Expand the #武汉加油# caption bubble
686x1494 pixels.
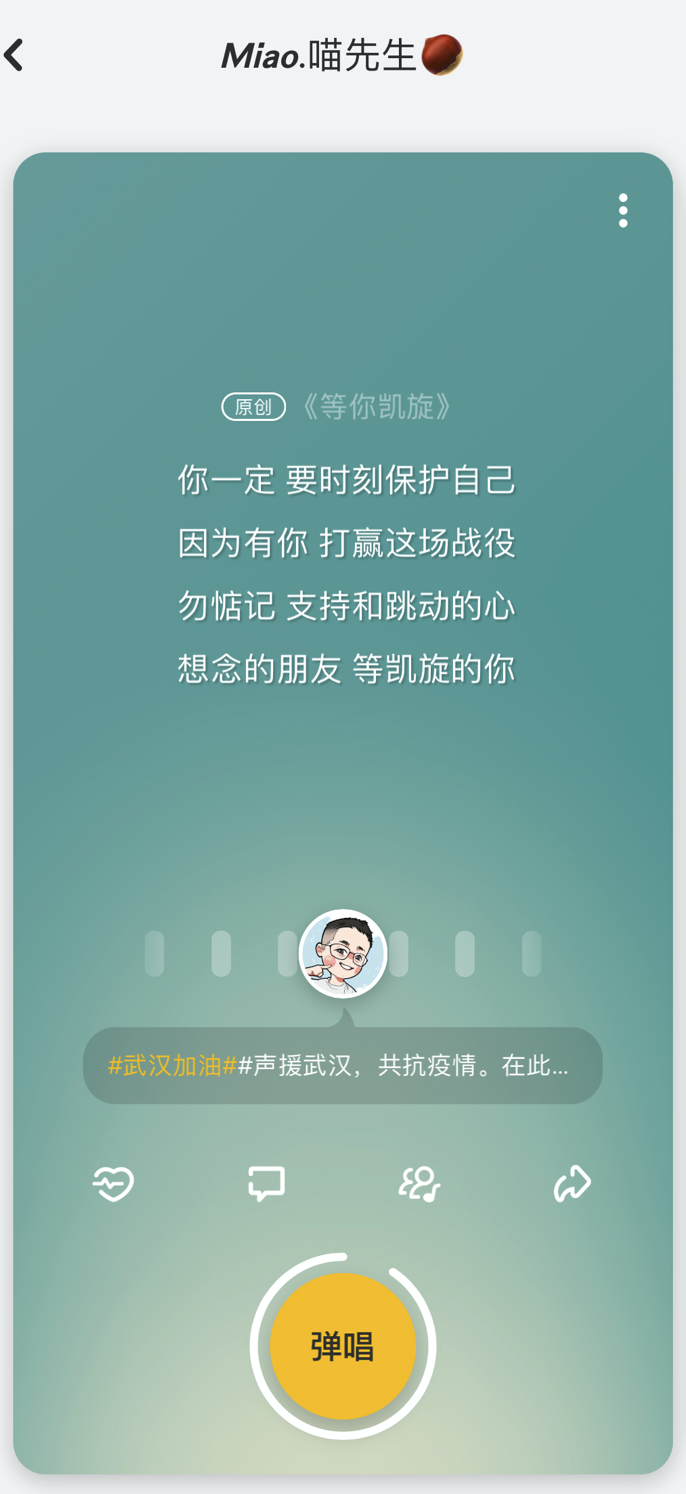342,1066
